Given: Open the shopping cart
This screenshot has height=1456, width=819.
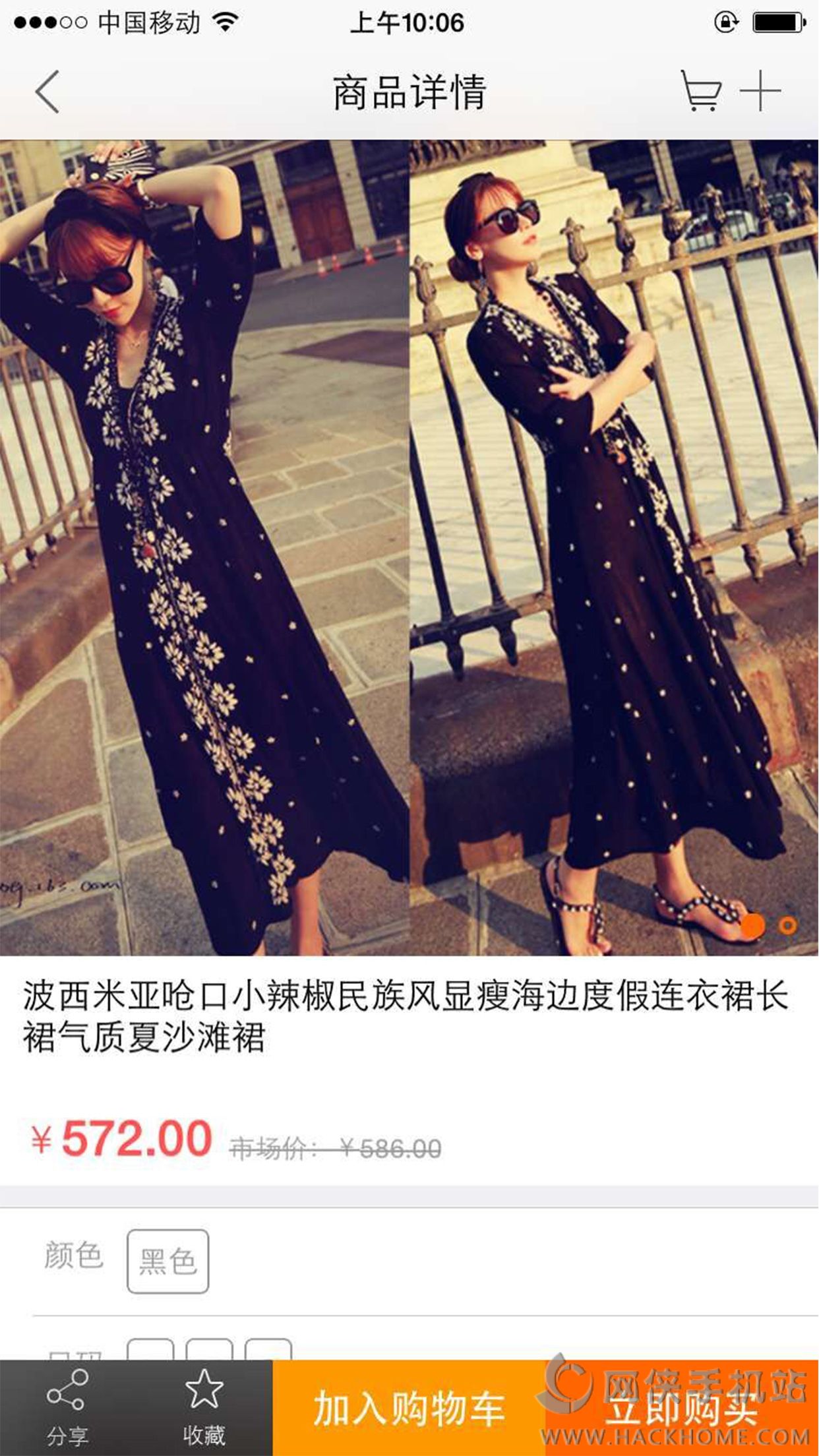Looking at the screenshot, I should click(700, 91).
